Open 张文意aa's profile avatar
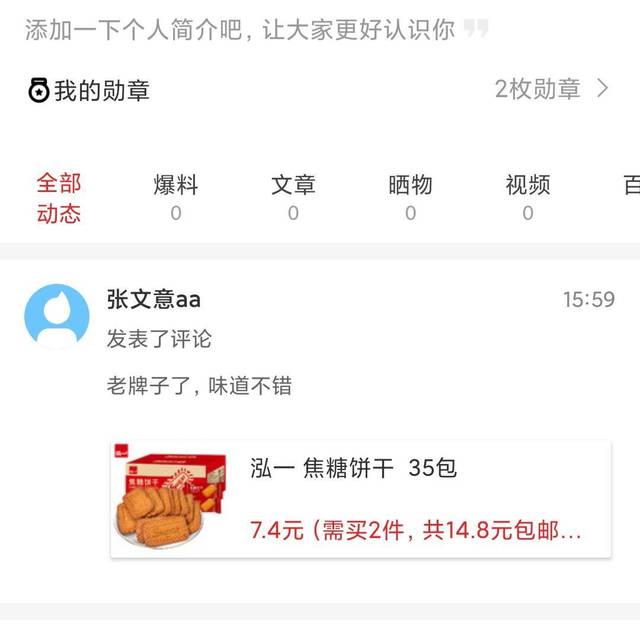 pyautogui.click(x=57, y=316)
